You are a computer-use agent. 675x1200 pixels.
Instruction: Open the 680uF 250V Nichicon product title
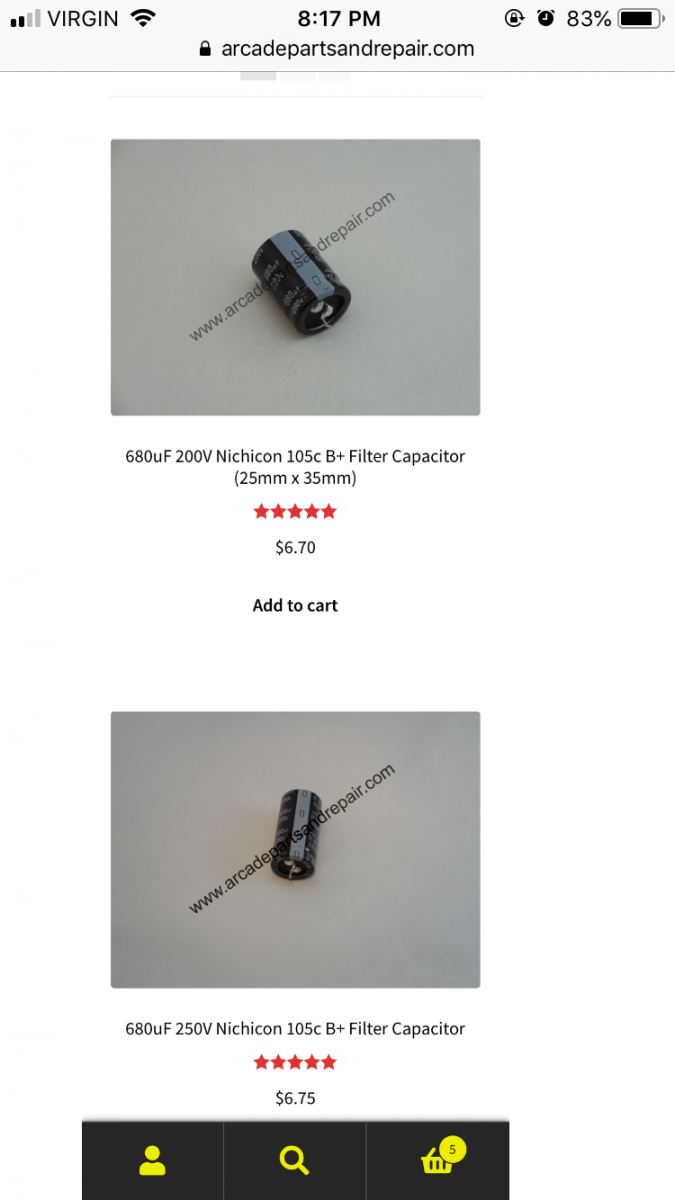click(x=295, y=1028)
